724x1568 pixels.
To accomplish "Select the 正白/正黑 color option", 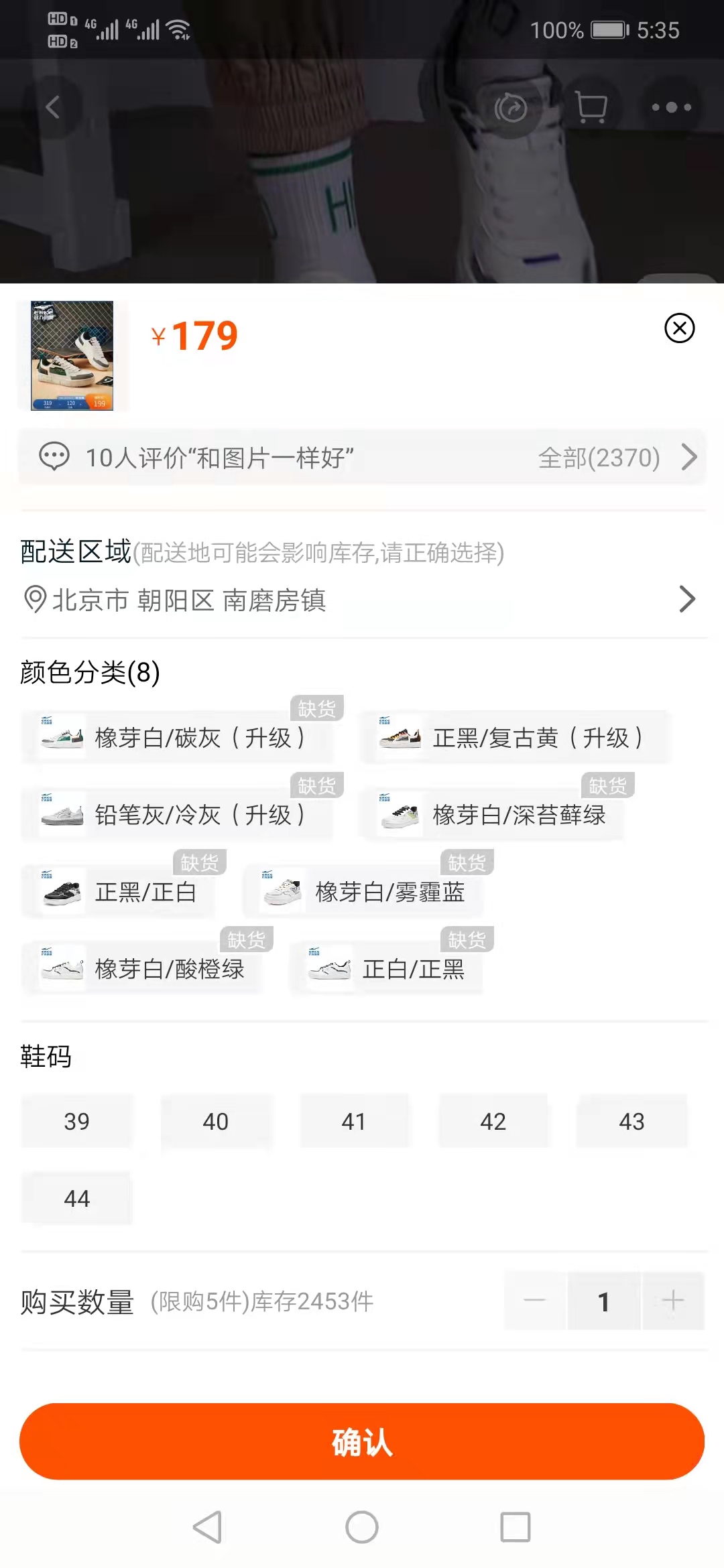I will point(386,968).
